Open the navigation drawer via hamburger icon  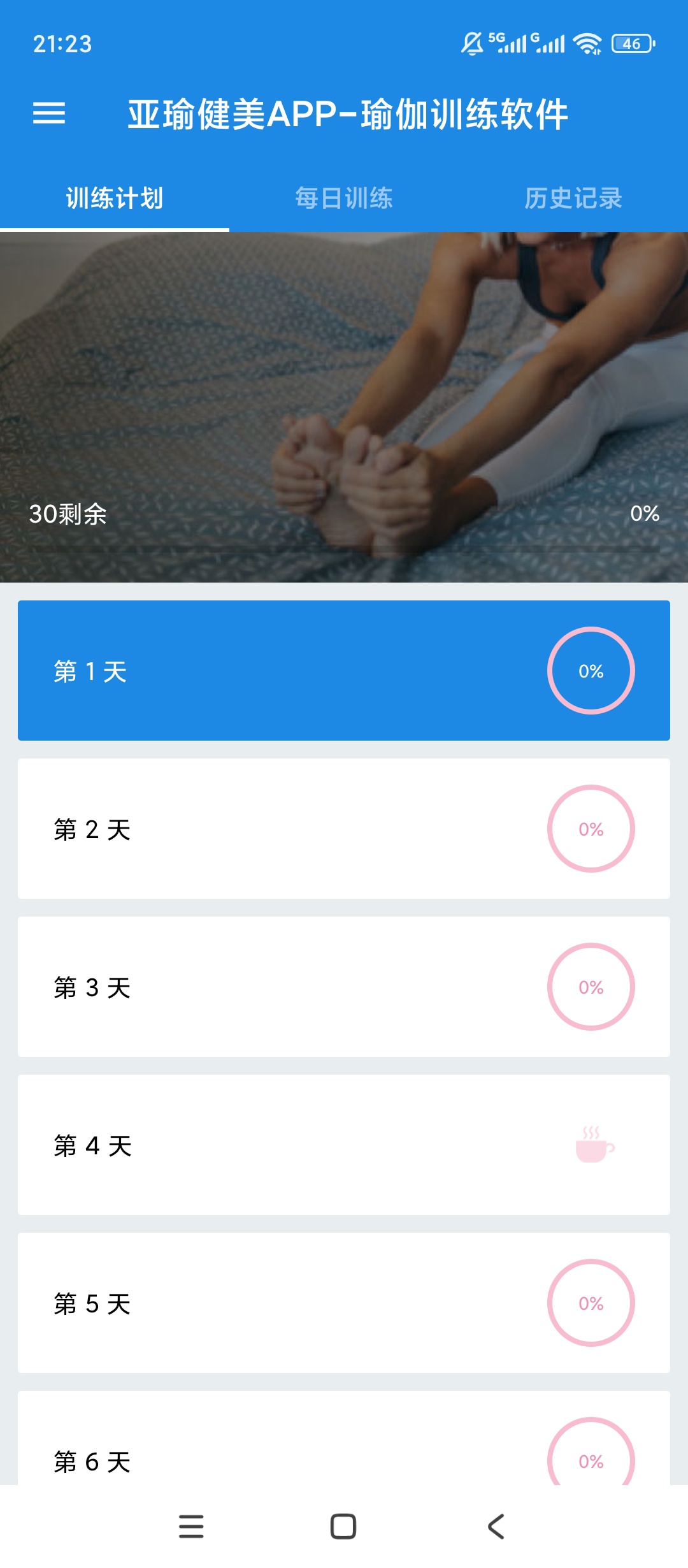point(51,115)
